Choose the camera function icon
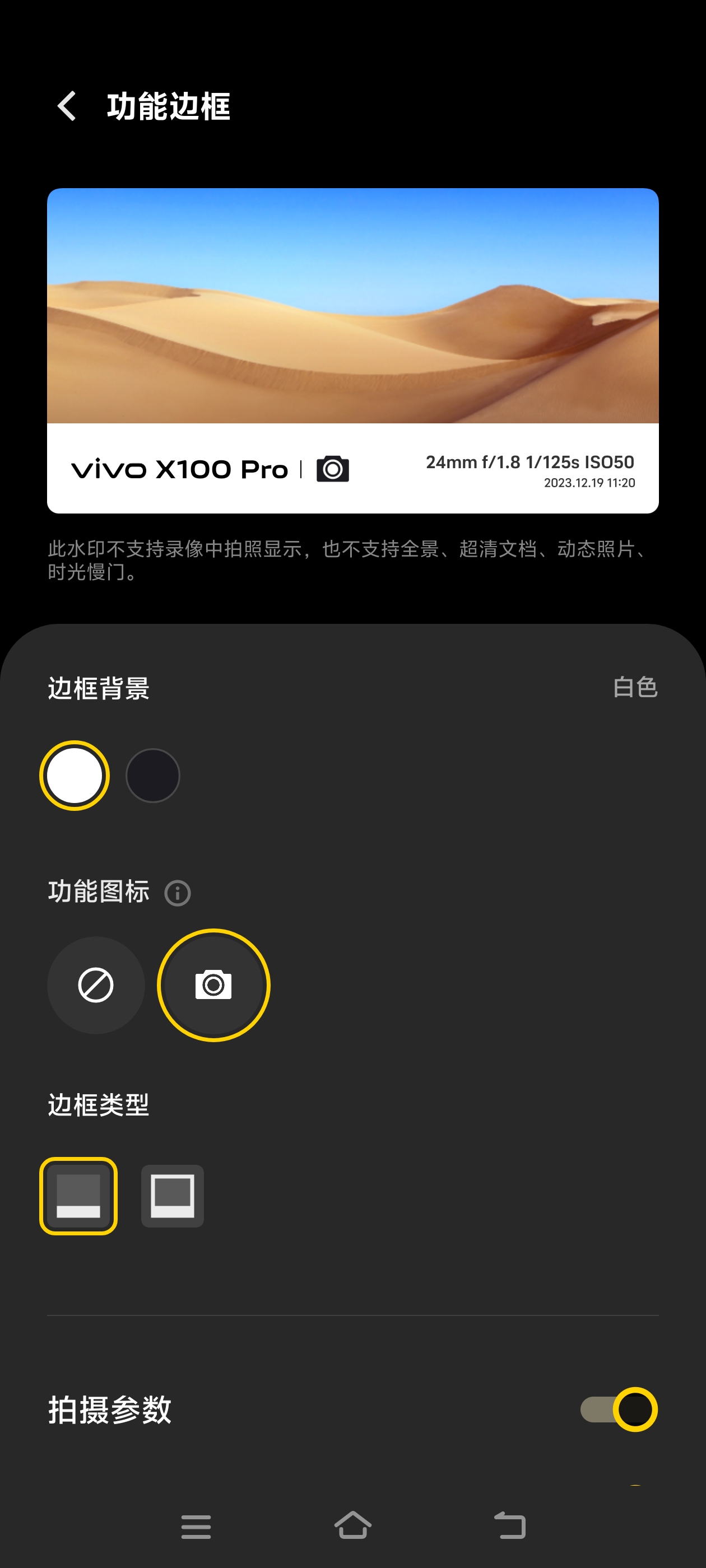This screenshot has width=706, height=1568. coord(213,985)
